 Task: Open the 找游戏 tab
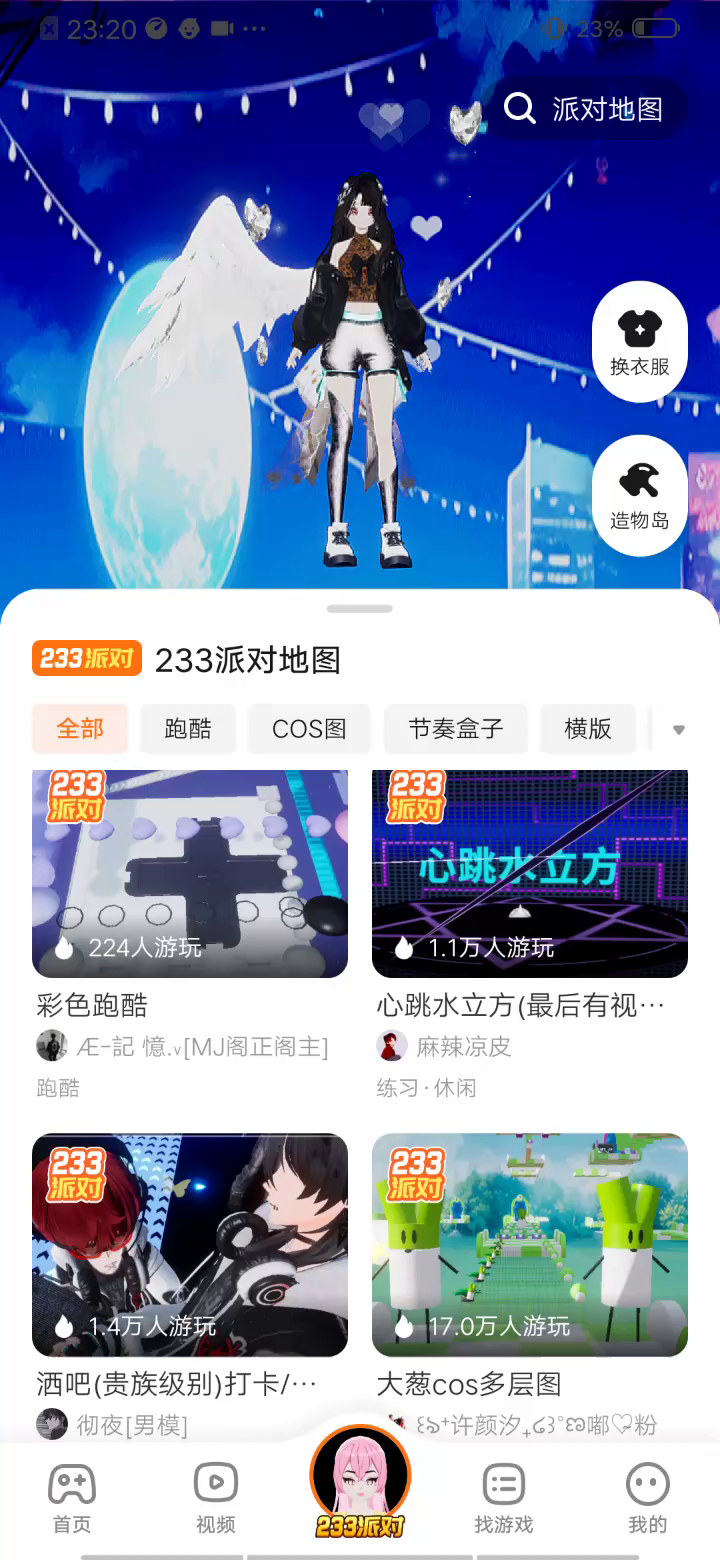point(504,1498)
